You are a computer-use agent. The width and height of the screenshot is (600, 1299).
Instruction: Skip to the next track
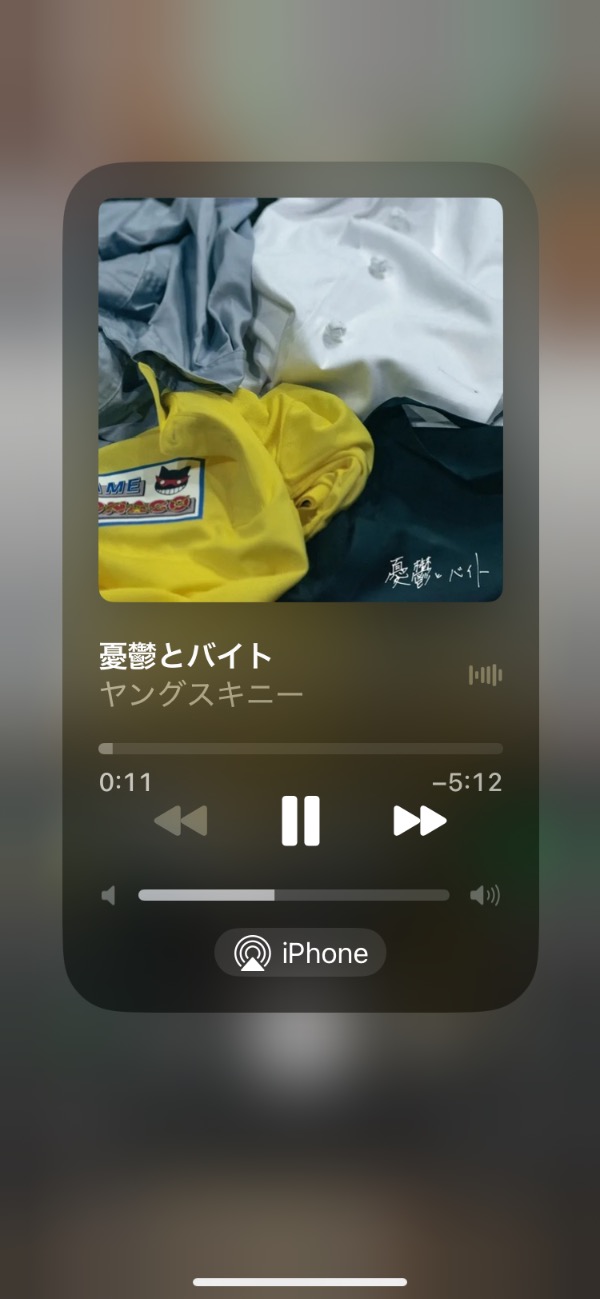point(420,821)
